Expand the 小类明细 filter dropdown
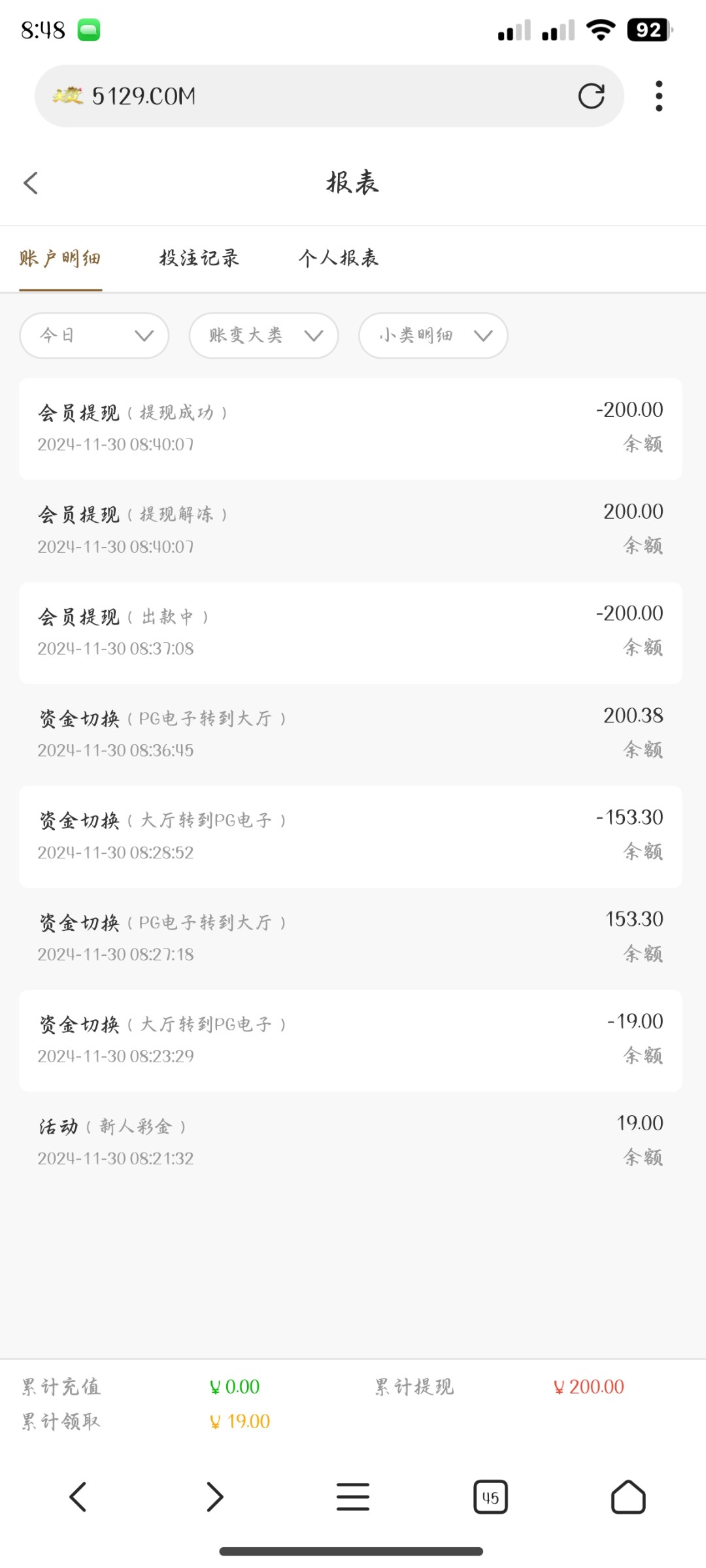706x1568 pixels. (433, 335)
